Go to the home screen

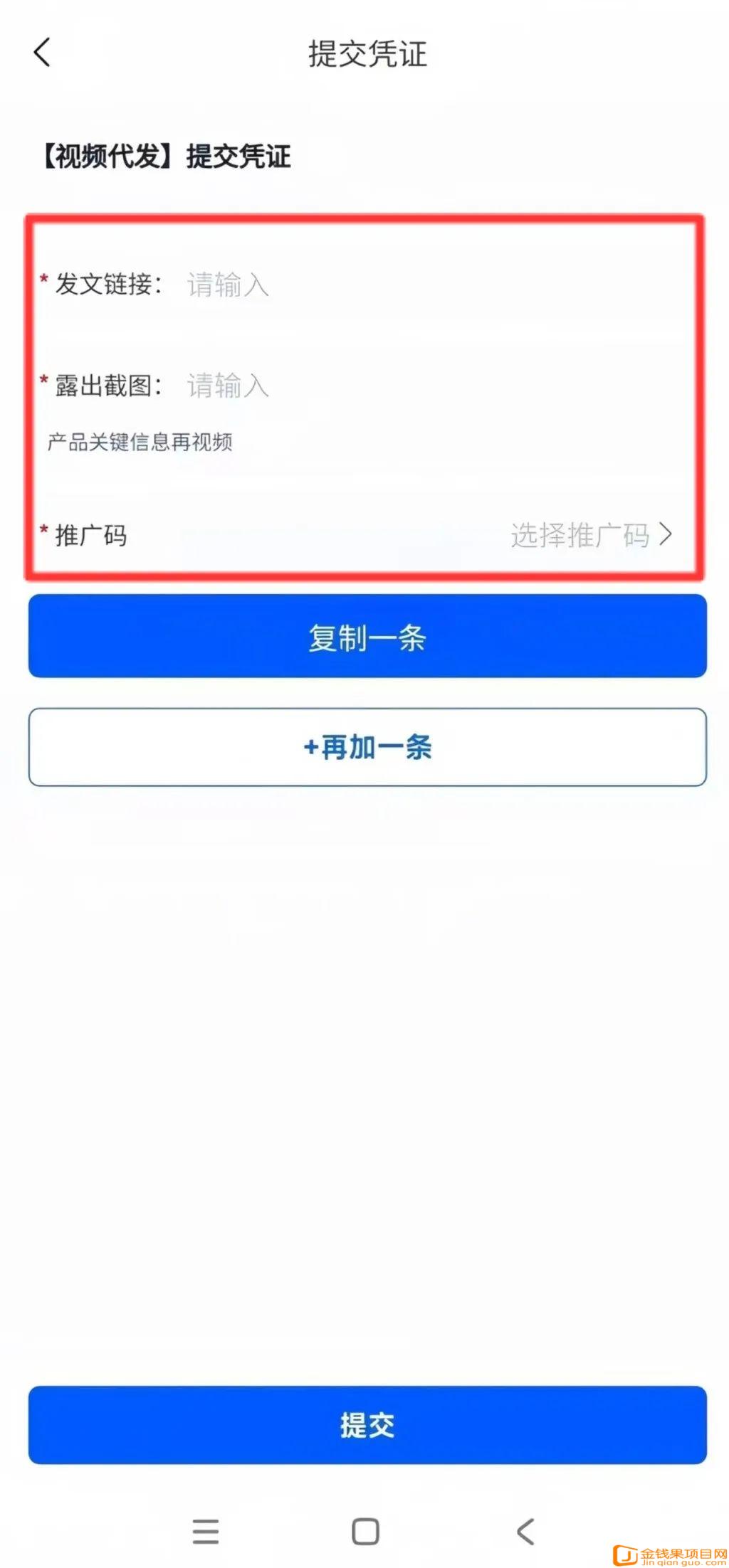[x=365, y=1531]
